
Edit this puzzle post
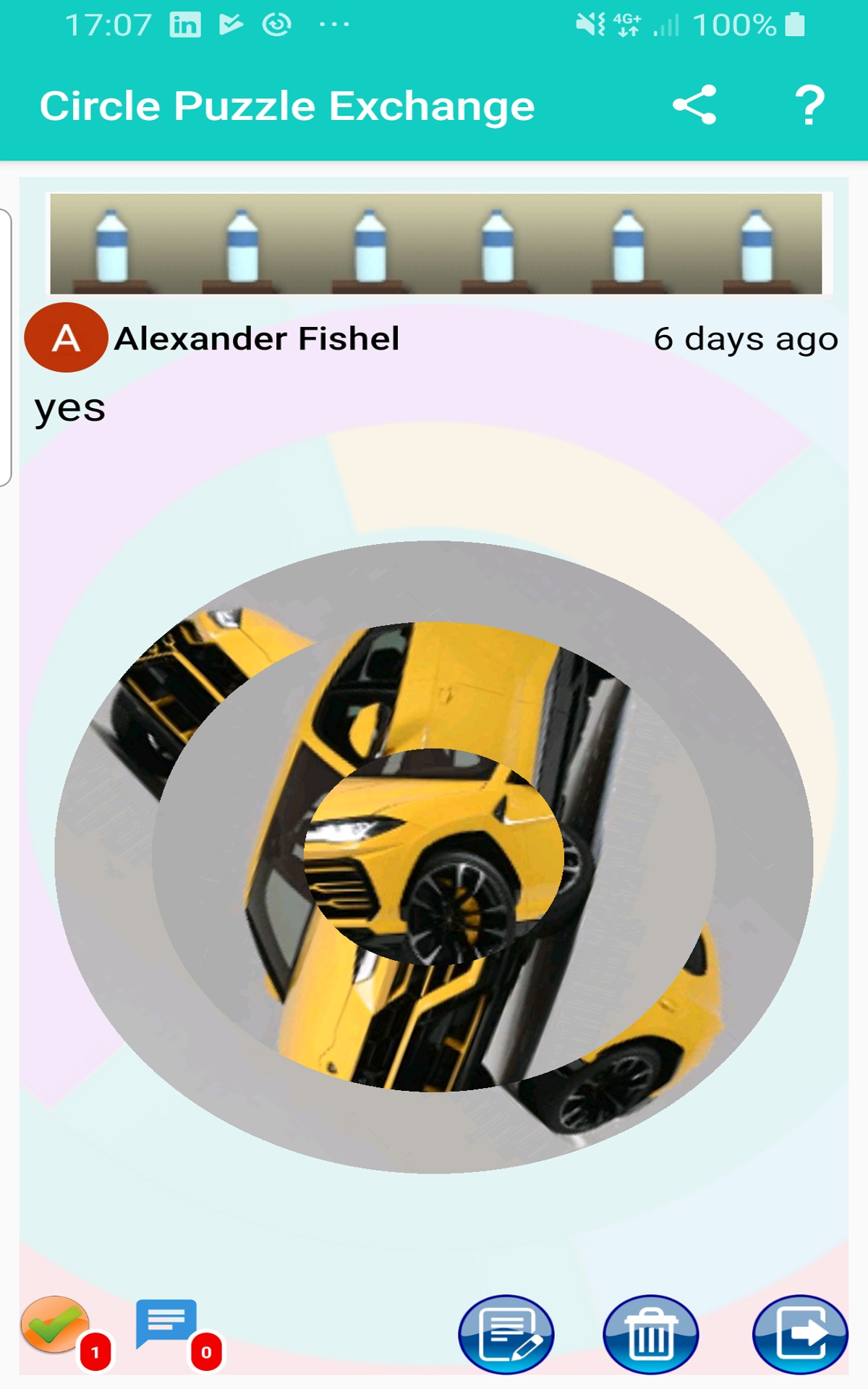[x=506, y=1335]
